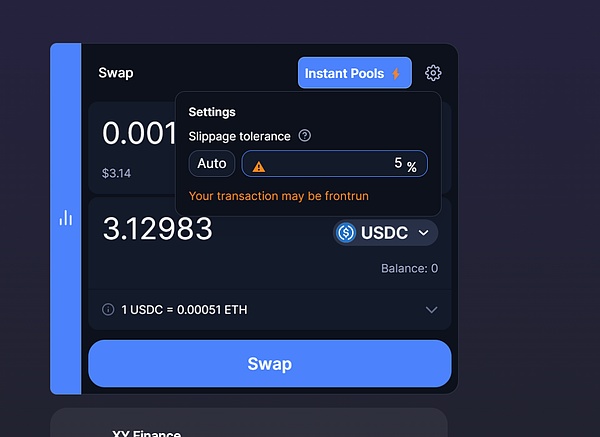Expand the 1 USDC rate details
Viewport: 600px width, 437px height.
[431, 310]
